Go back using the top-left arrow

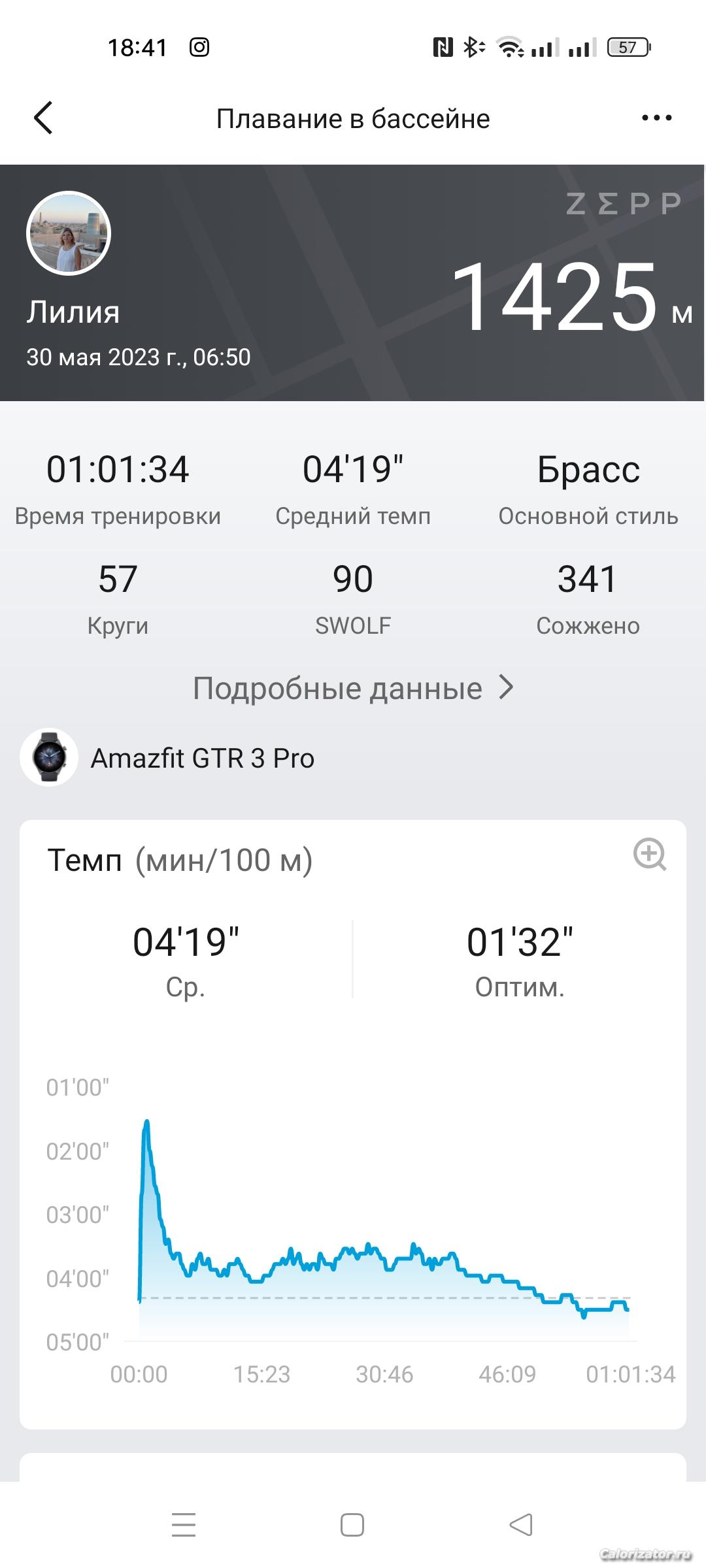click(43, 118)
